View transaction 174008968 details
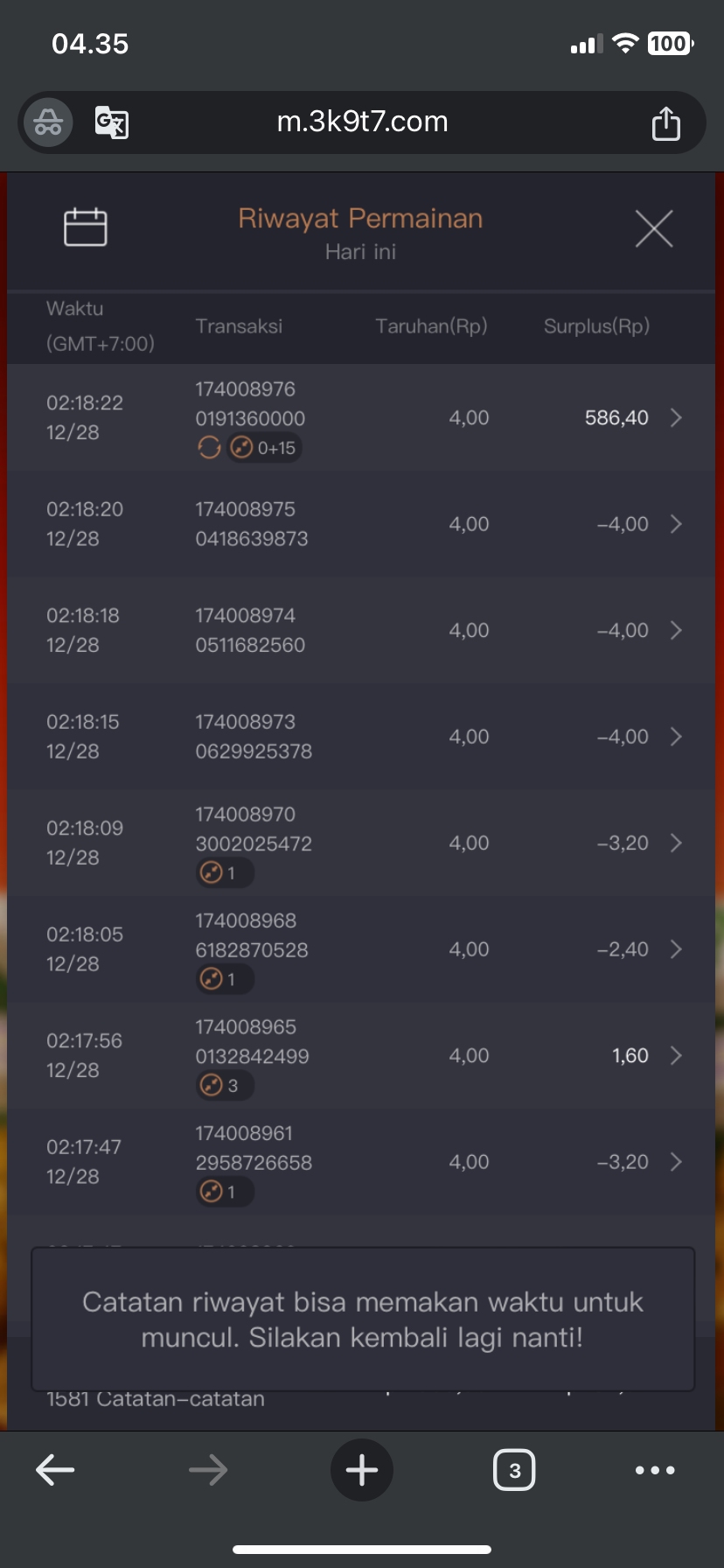This screenshot has width=724, height=1568. (675, 949)
